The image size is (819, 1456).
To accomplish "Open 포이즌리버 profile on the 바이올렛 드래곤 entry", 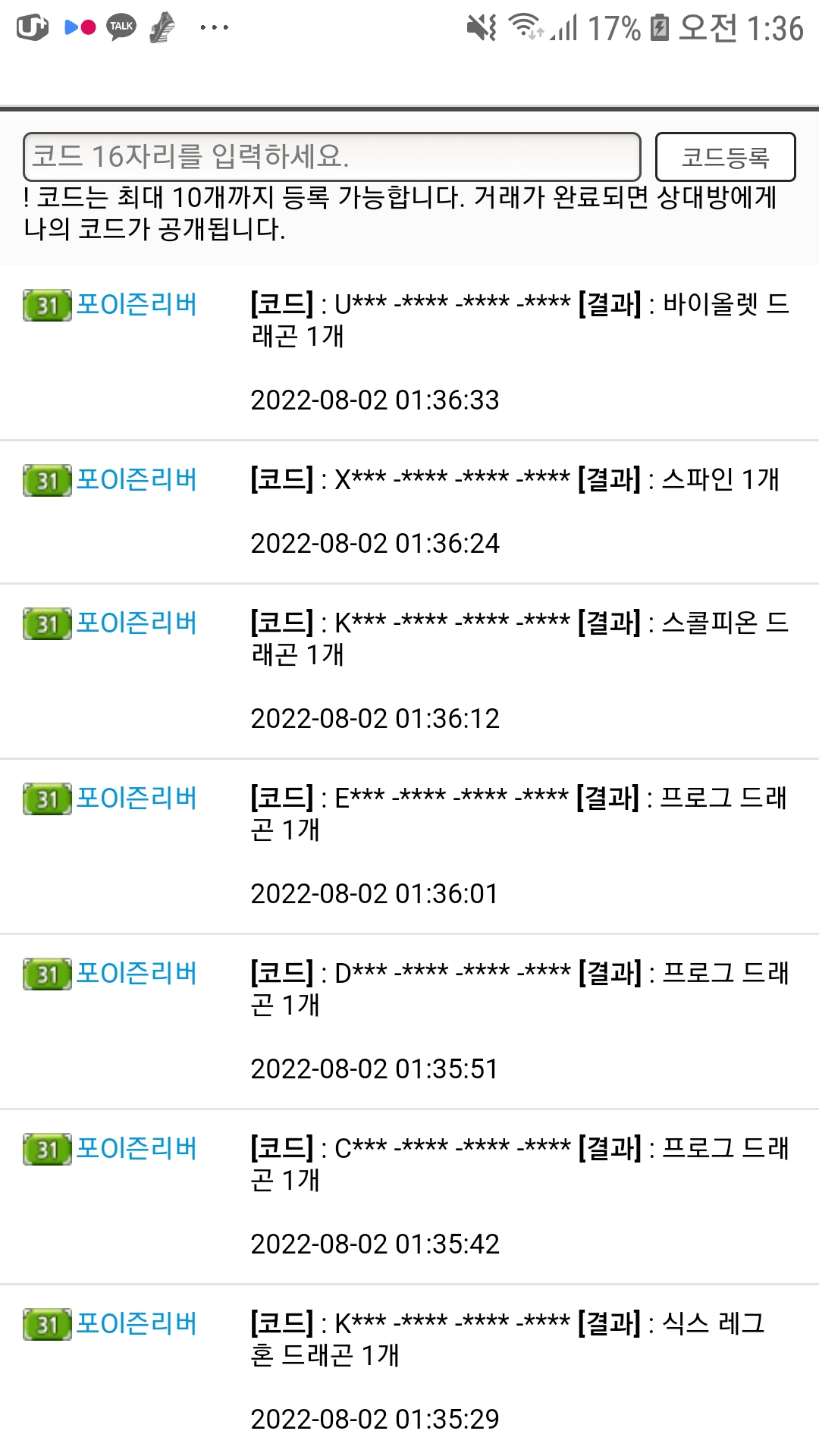I will point(136,305).
